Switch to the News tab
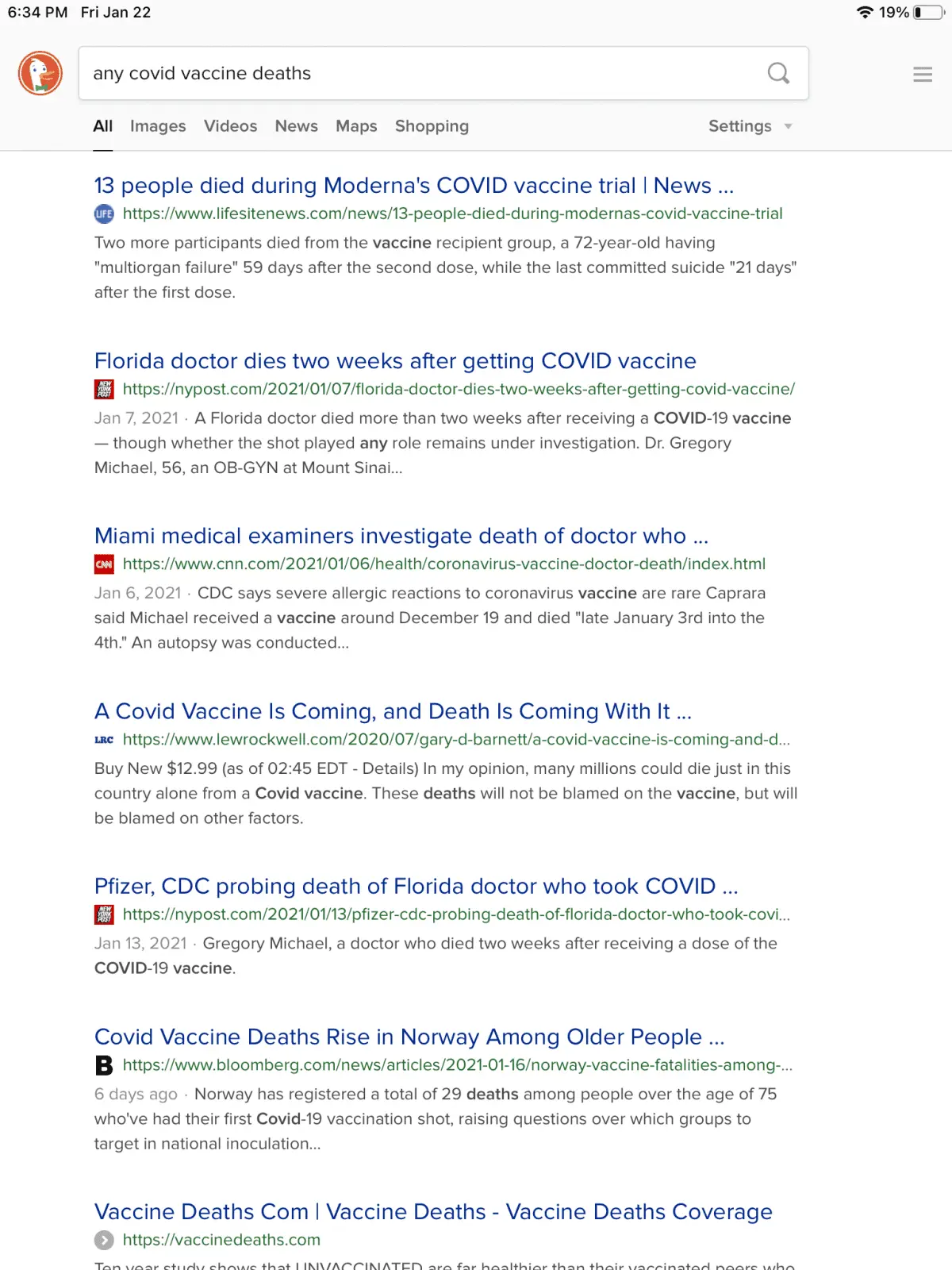 coord(296,126)
